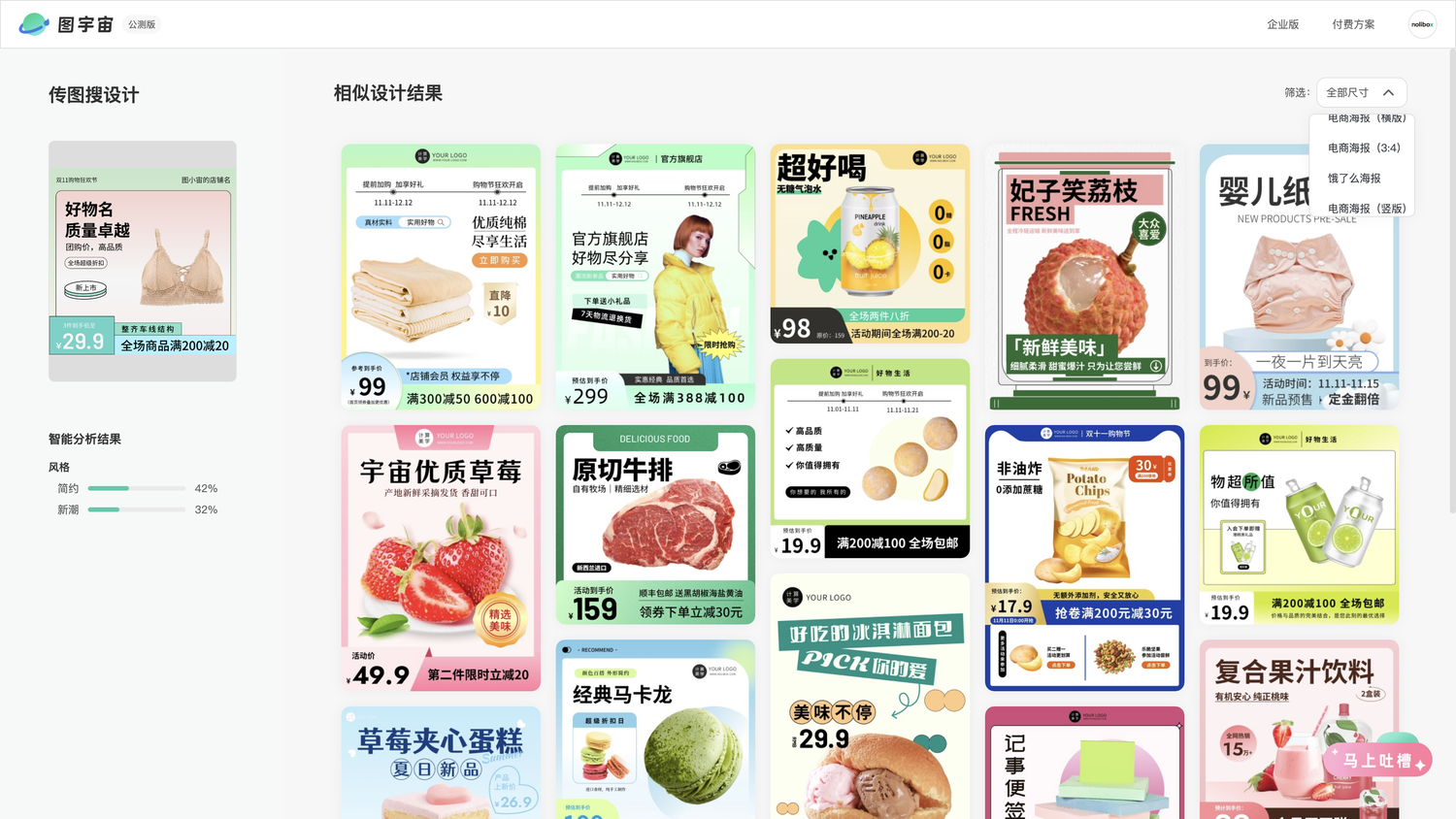This screenshot has height=819, width=1456.
Task: Open the 物超所值 lime drink template
Action: pos(1299,524)
